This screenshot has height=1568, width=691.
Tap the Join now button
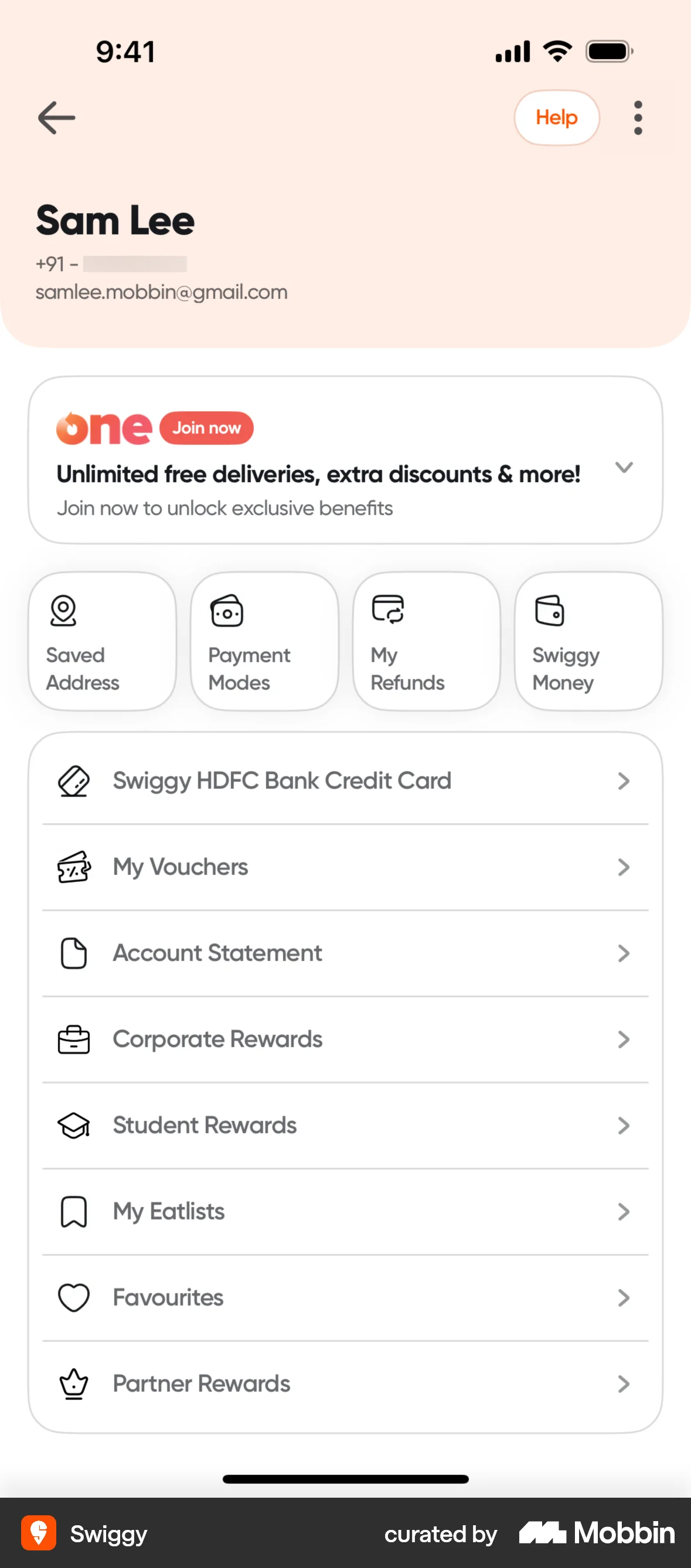[x=206, y=428]
